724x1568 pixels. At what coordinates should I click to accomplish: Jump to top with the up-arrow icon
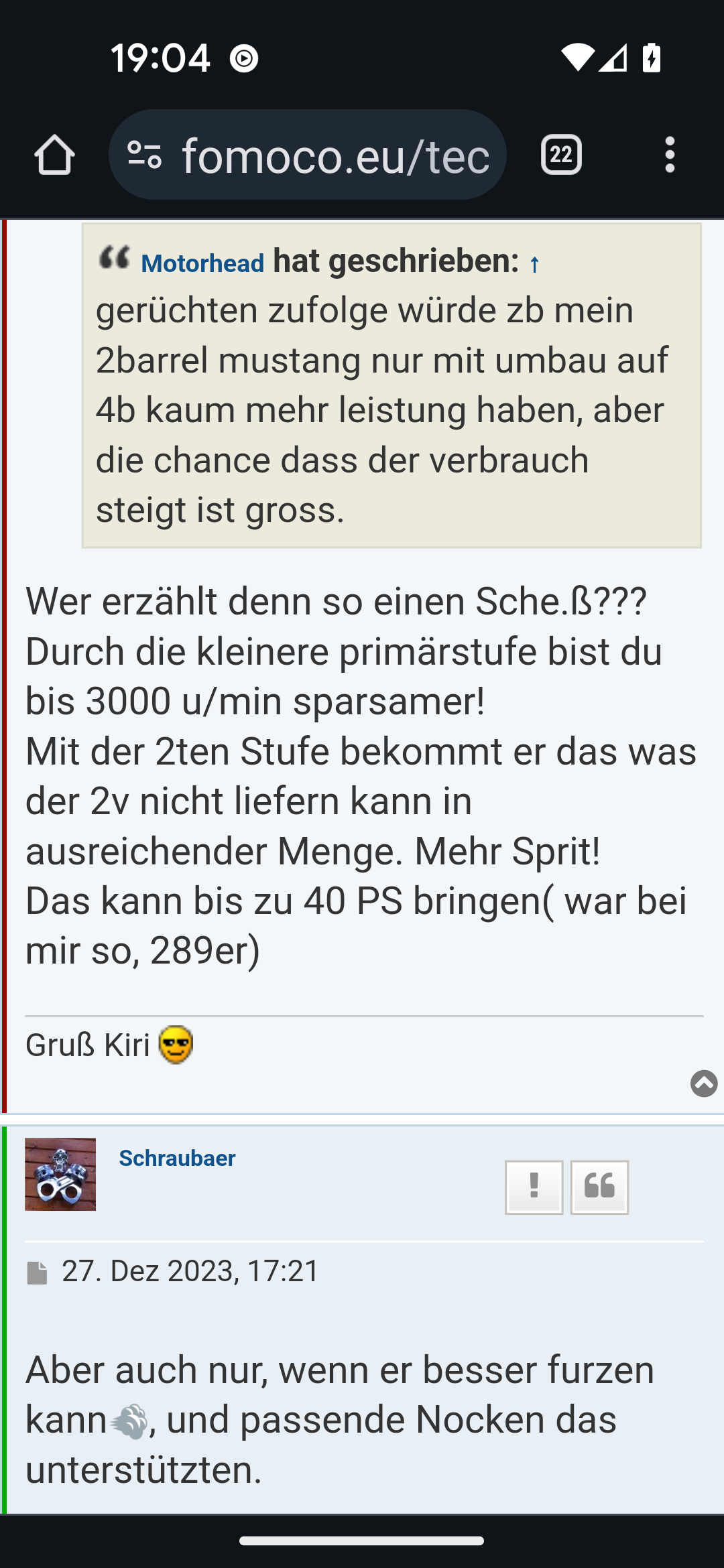pos(704,1084)
